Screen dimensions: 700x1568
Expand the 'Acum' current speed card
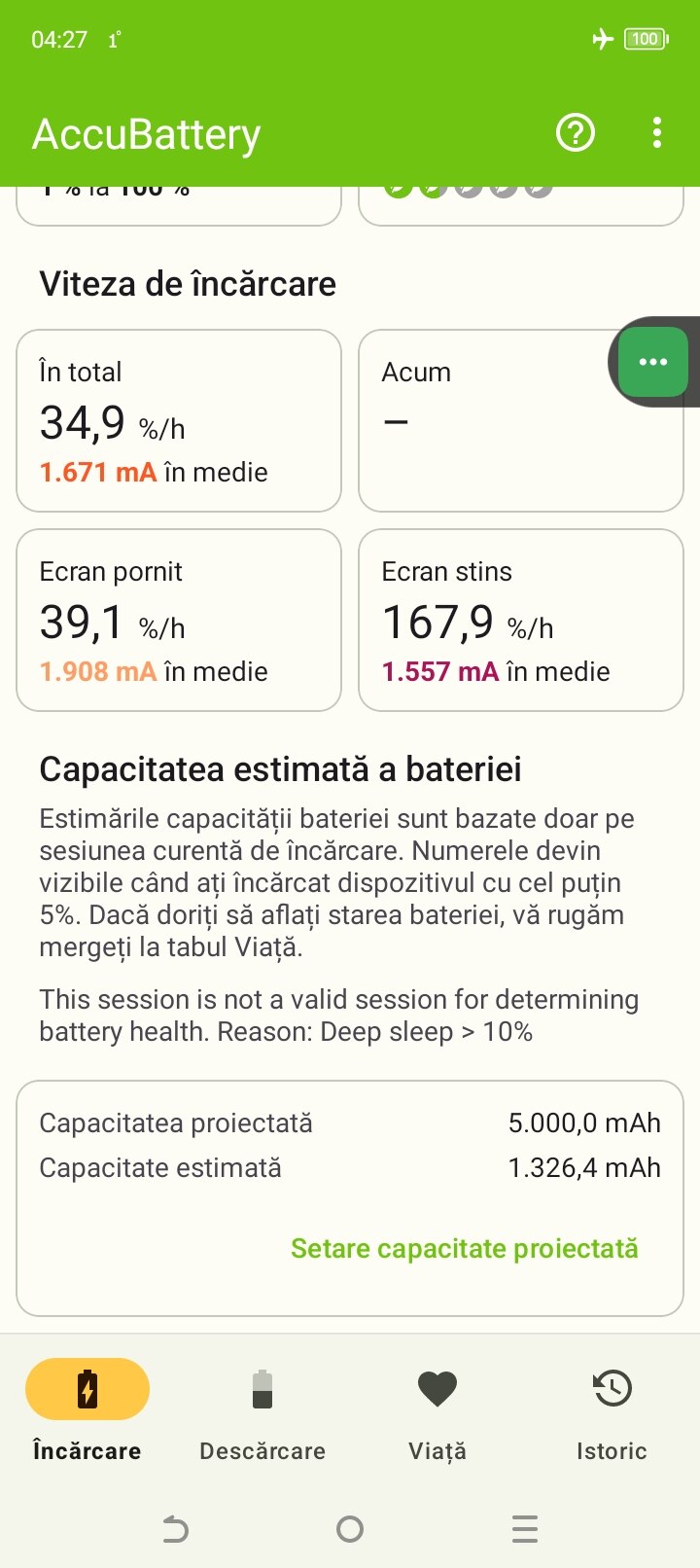pyautogui.click(x=521, y=419)
